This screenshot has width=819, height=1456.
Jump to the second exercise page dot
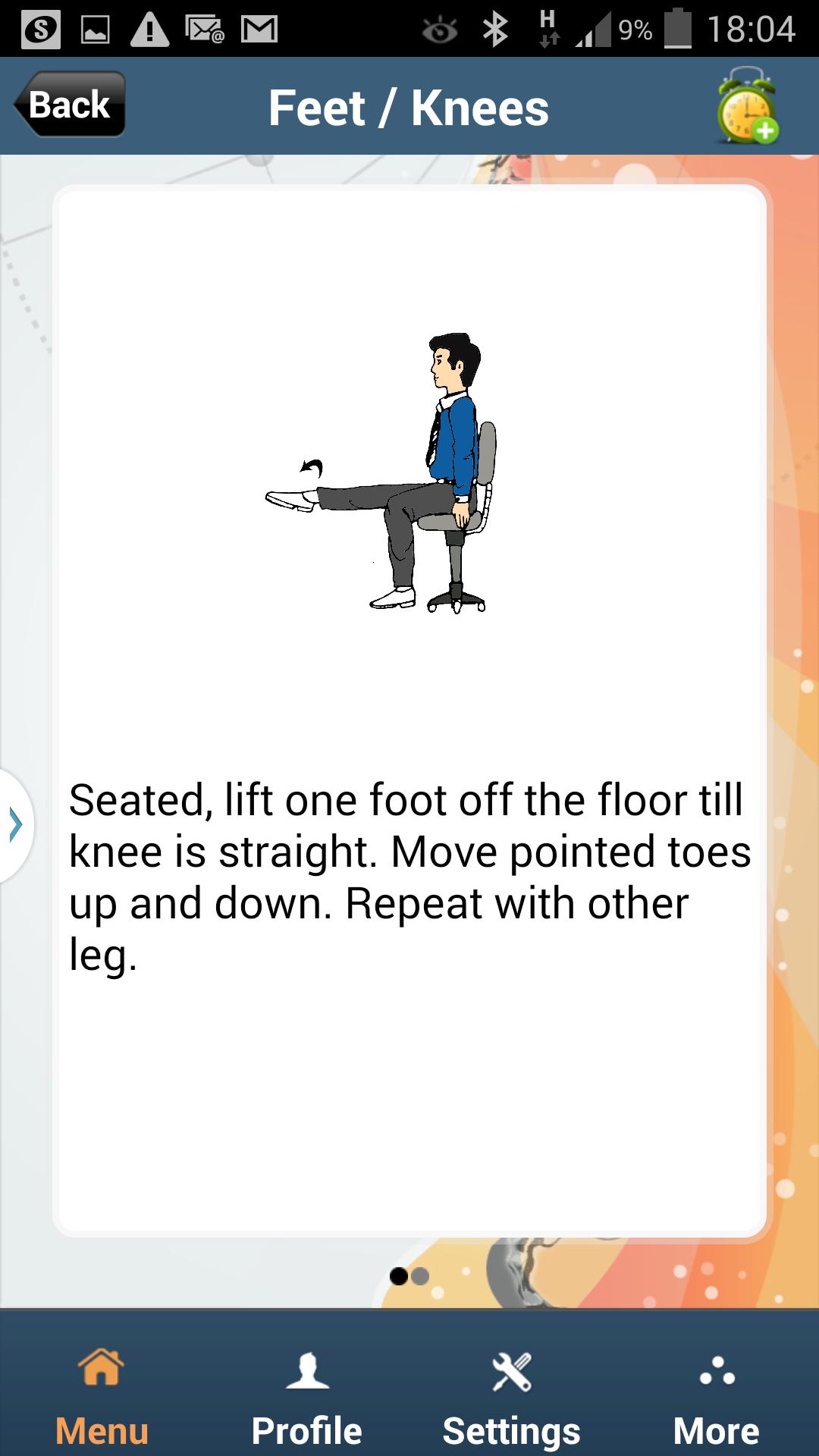(x=420, y=1276)
